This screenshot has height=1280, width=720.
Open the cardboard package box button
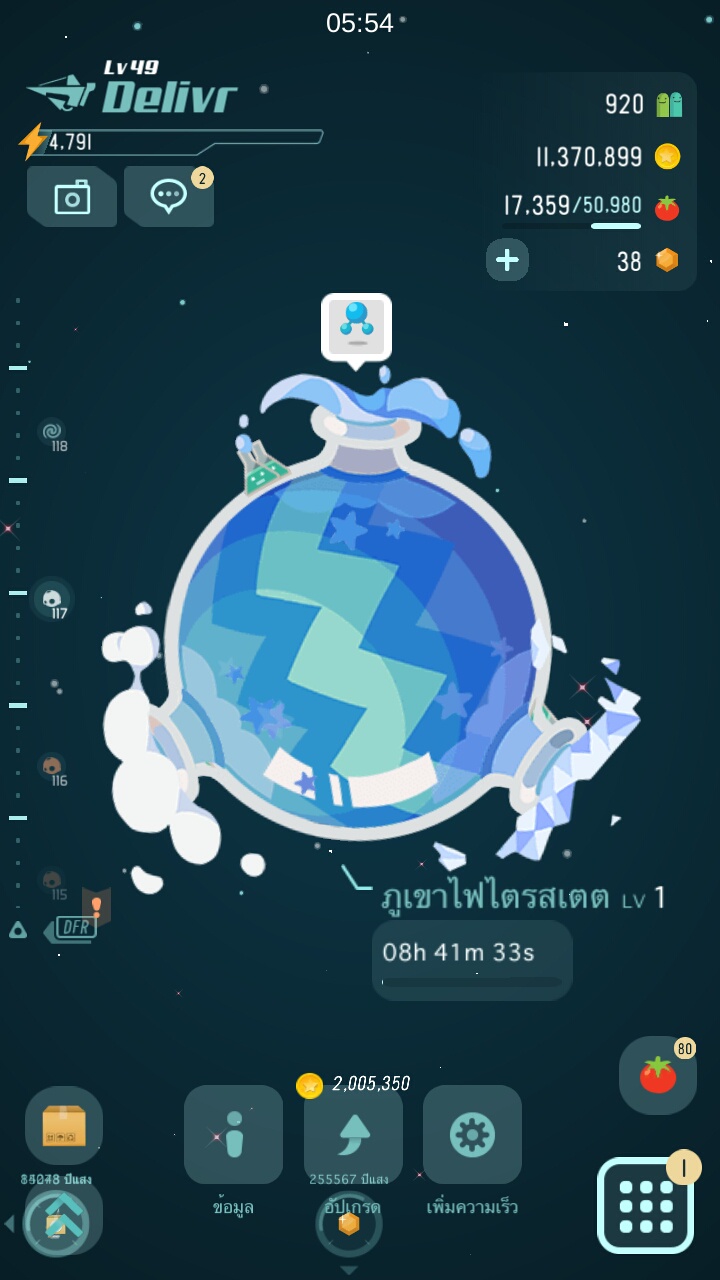pos(64,1126)
